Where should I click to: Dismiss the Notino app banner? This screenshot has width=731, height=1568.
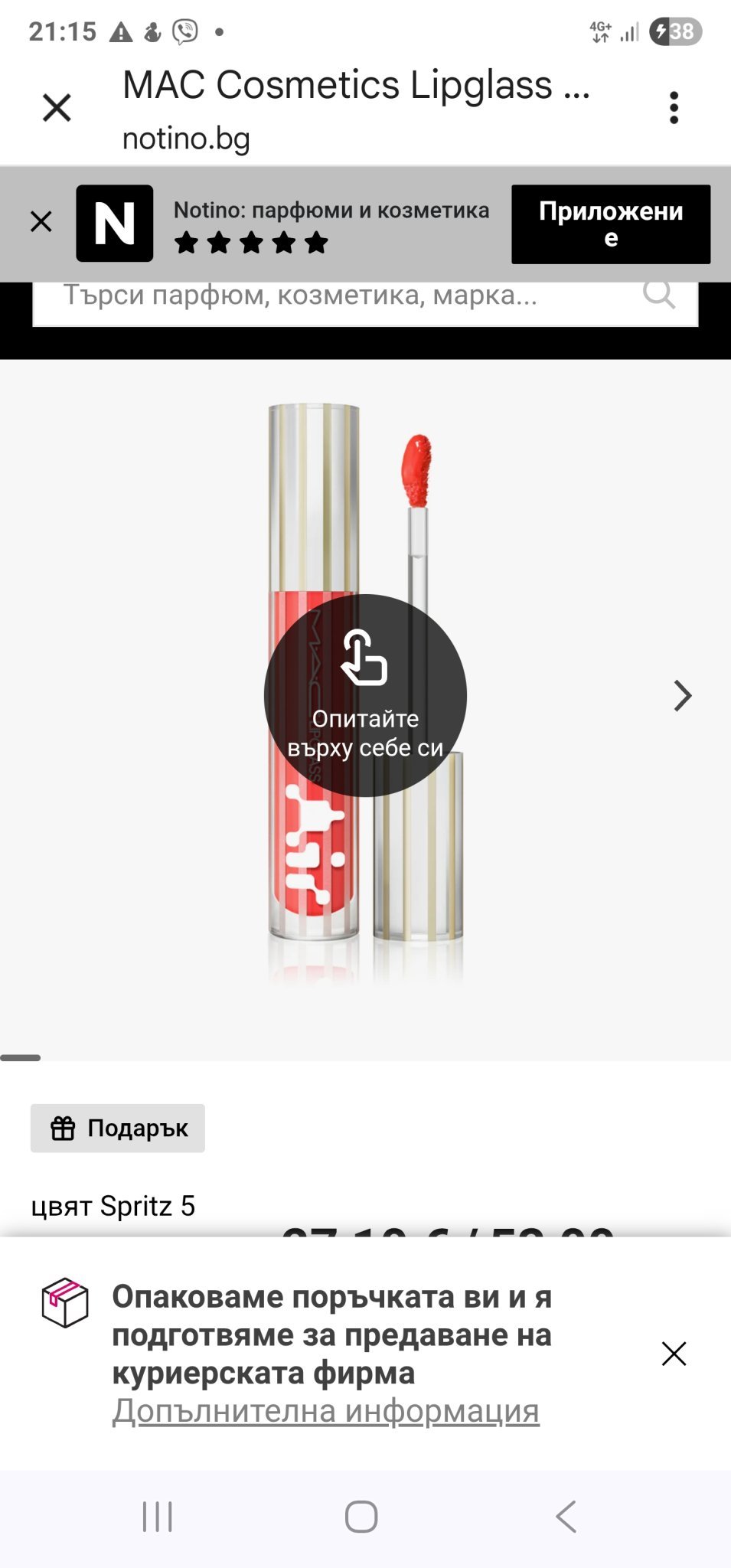[41, 222]
